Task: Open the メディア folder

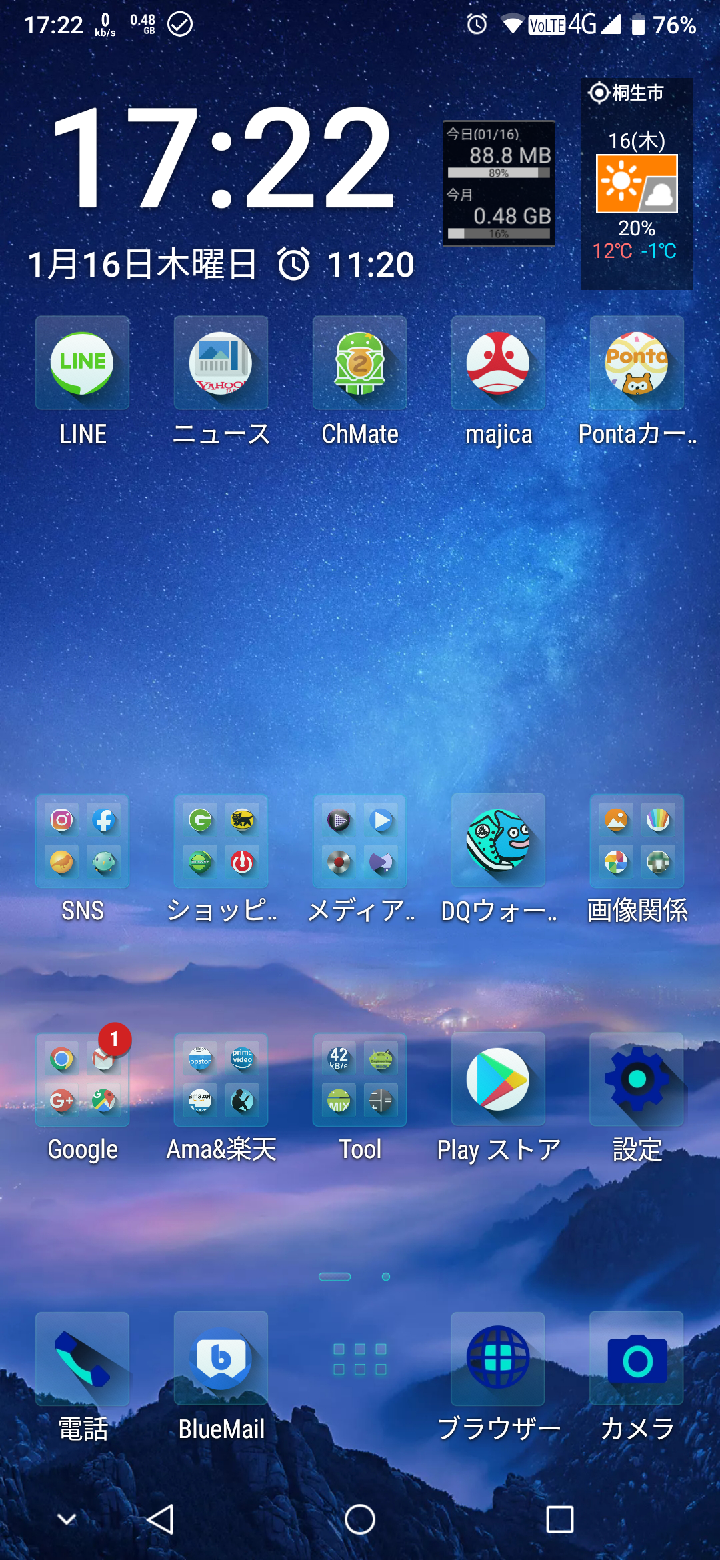Action: 360,841
